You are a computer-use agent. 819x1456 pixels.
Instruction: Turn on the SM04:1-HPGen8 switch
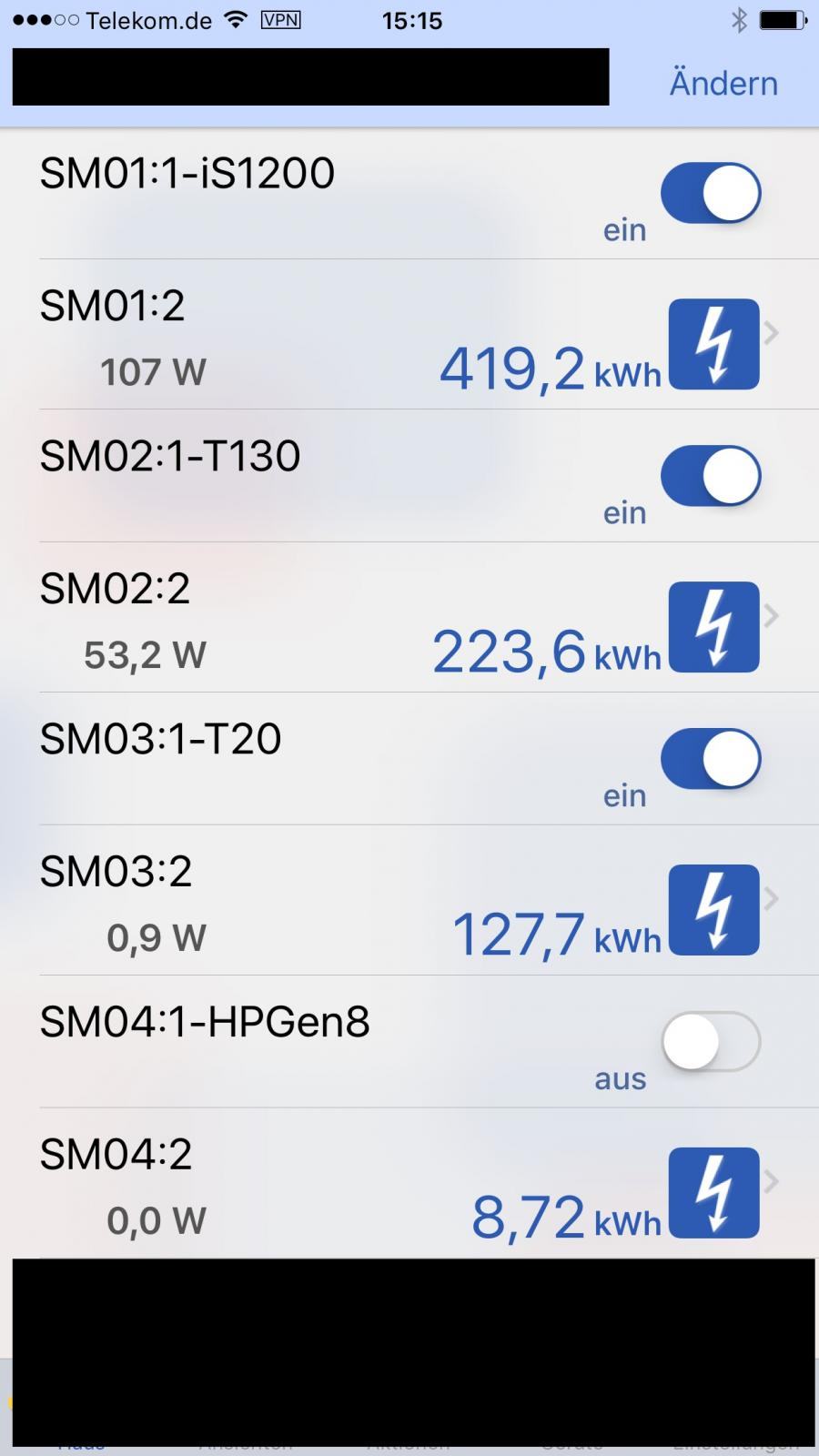pyautogui.click(x=711, y=1042)
